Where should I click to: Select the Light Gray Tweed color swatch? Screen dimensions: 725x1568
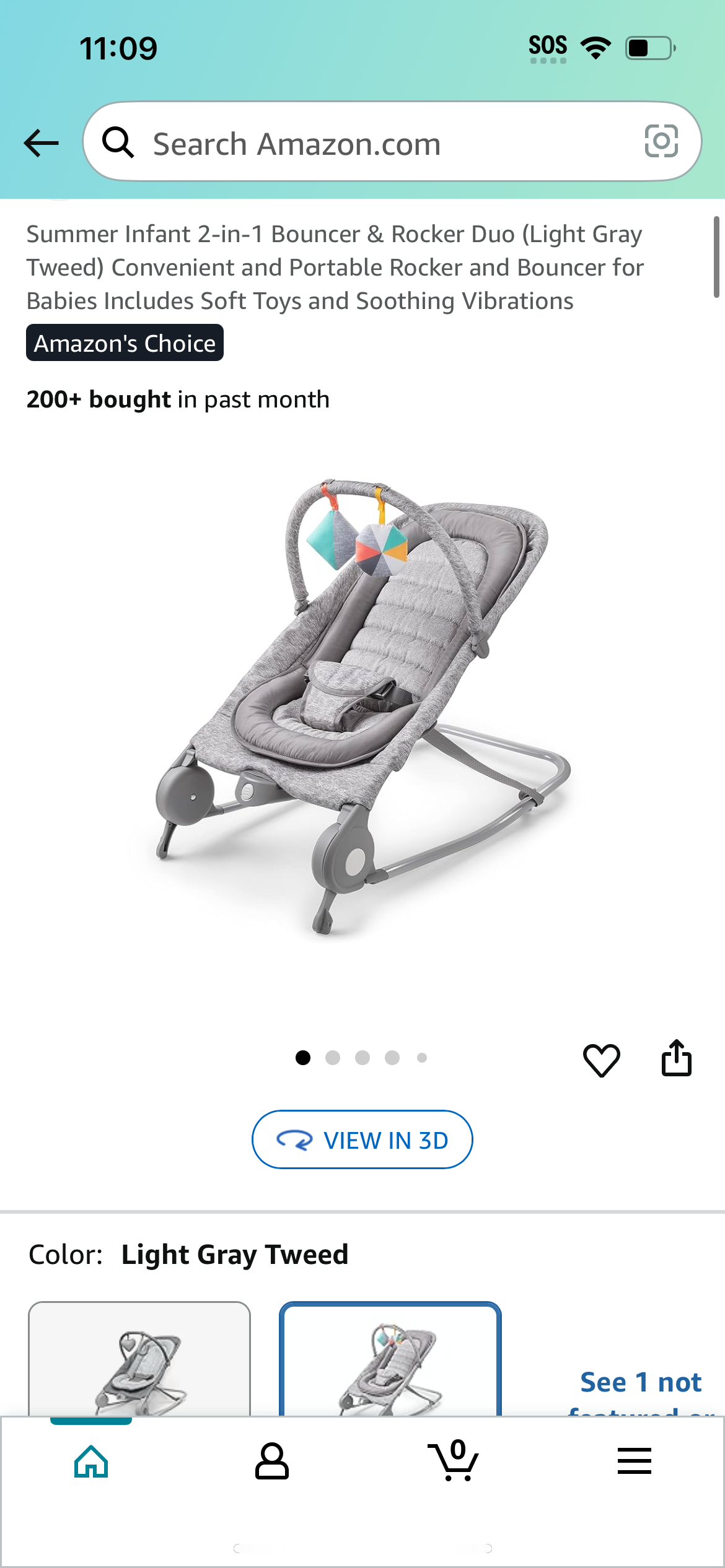coord(390,1358)
